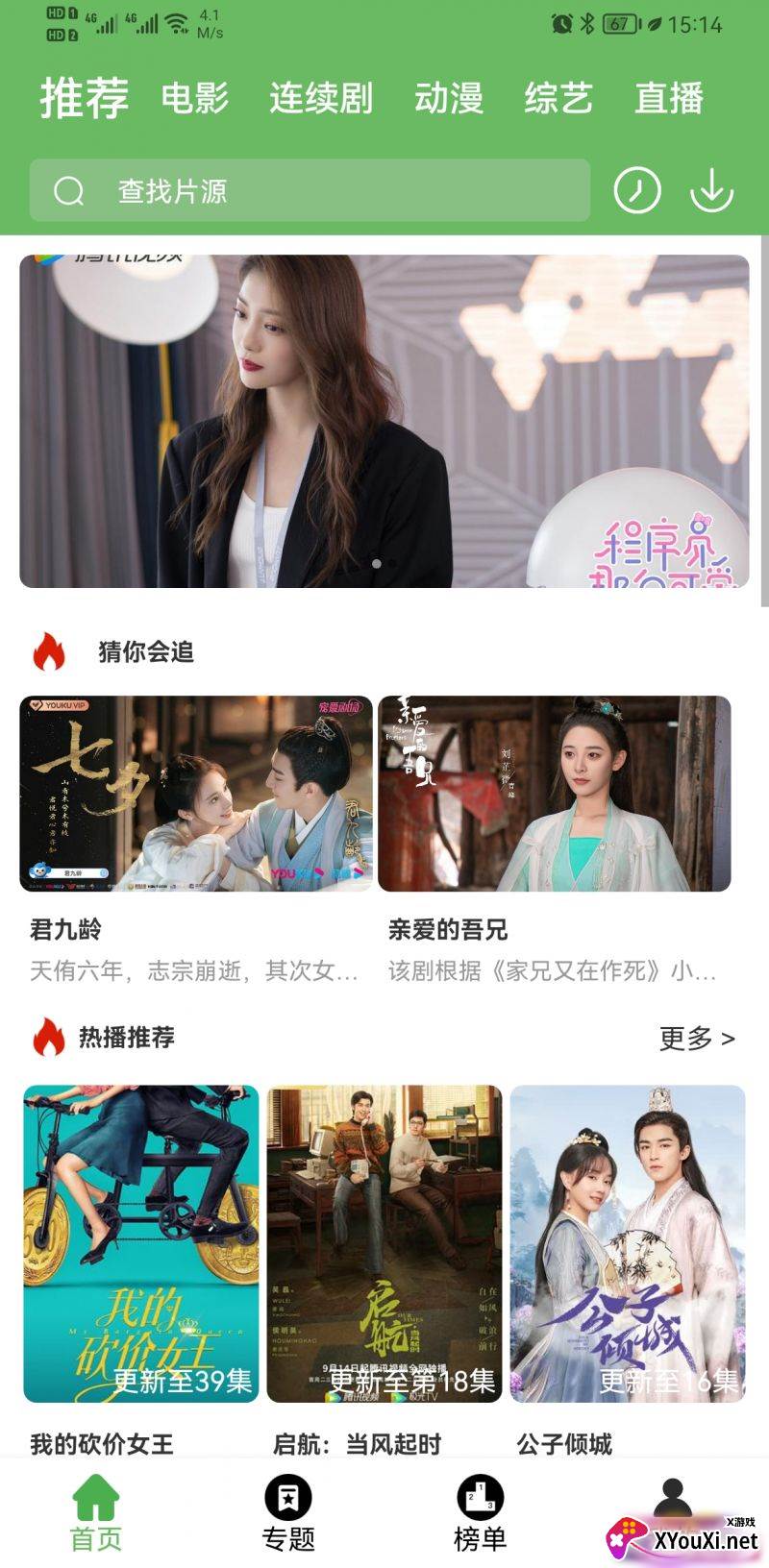Open the featured banner at the top
This screenshot has width=769, height=1568.
point(384,421)
